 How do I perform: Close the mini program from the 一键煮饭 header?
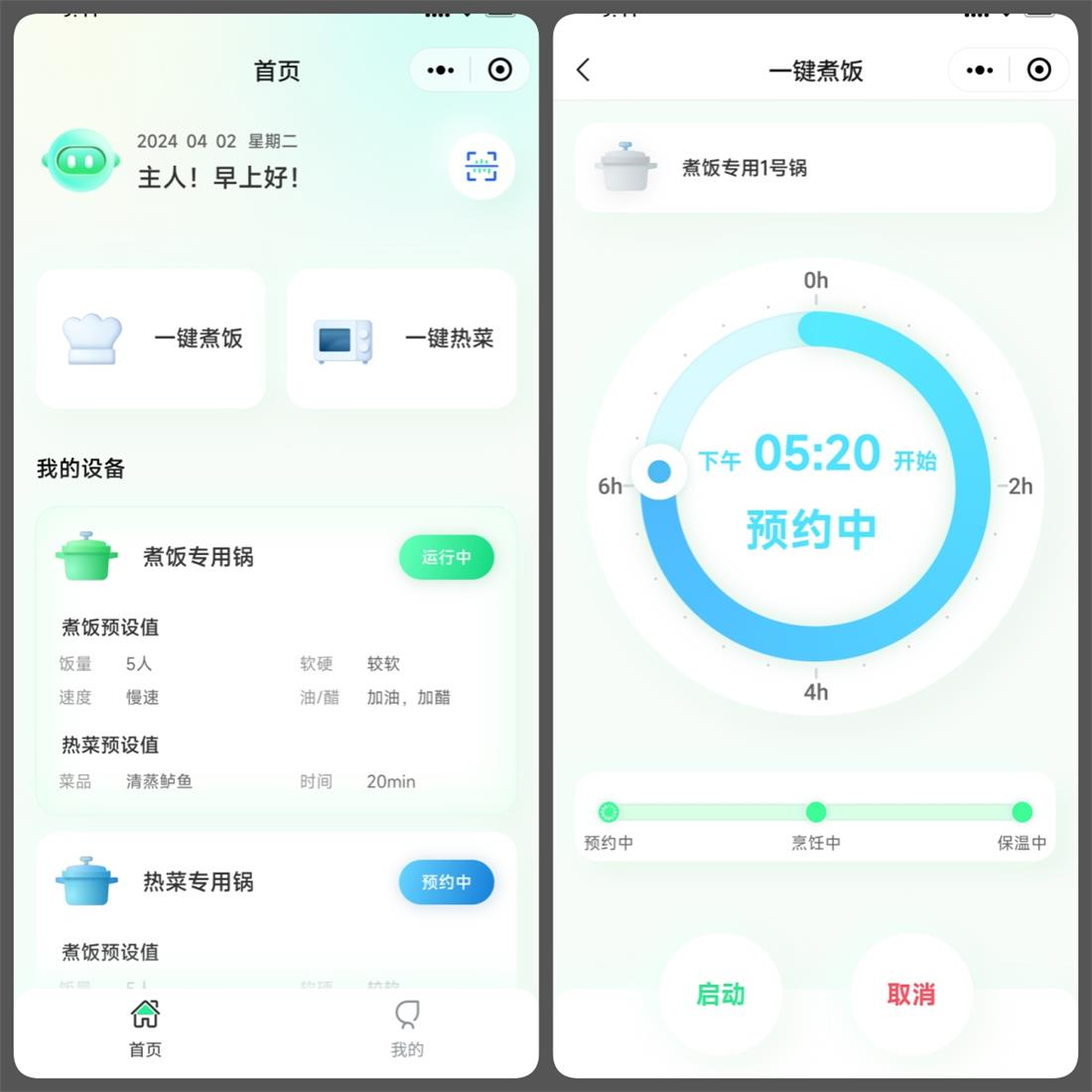tap(1039, 69)
